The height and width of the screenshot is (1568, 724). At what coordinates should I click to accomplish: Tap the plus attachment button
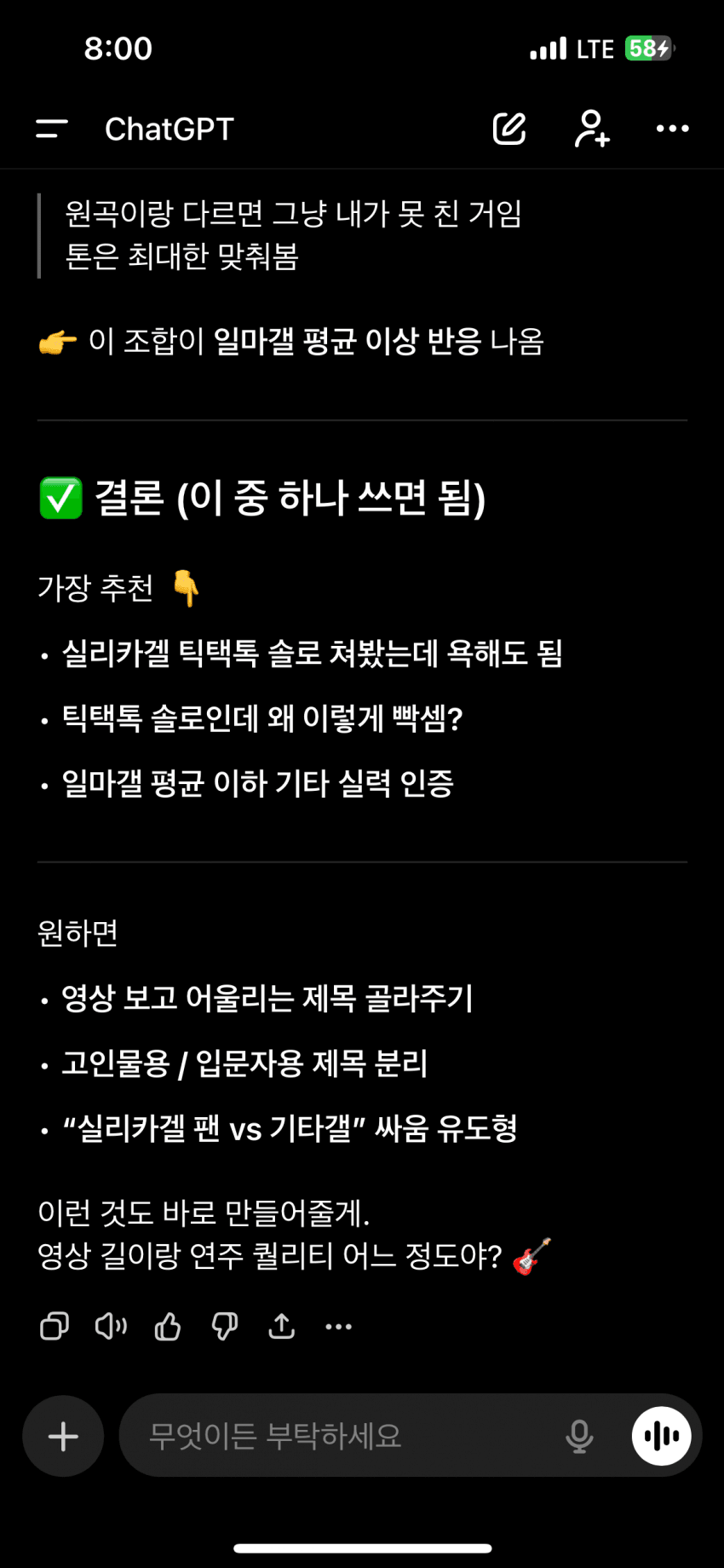coord(63,1436)
